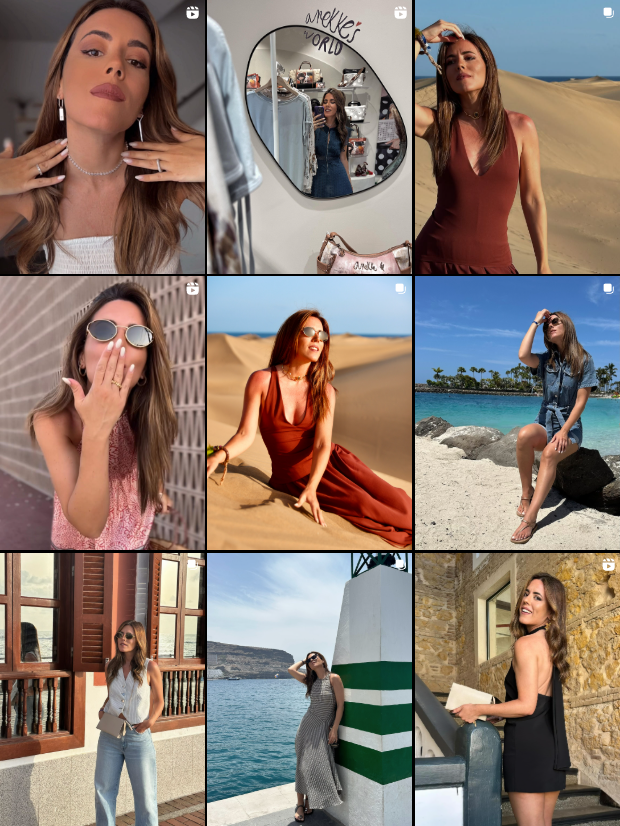Open the post with striped dress at the lighthouse
Viewport: 620px width, 826px height.
click(309, 689)
